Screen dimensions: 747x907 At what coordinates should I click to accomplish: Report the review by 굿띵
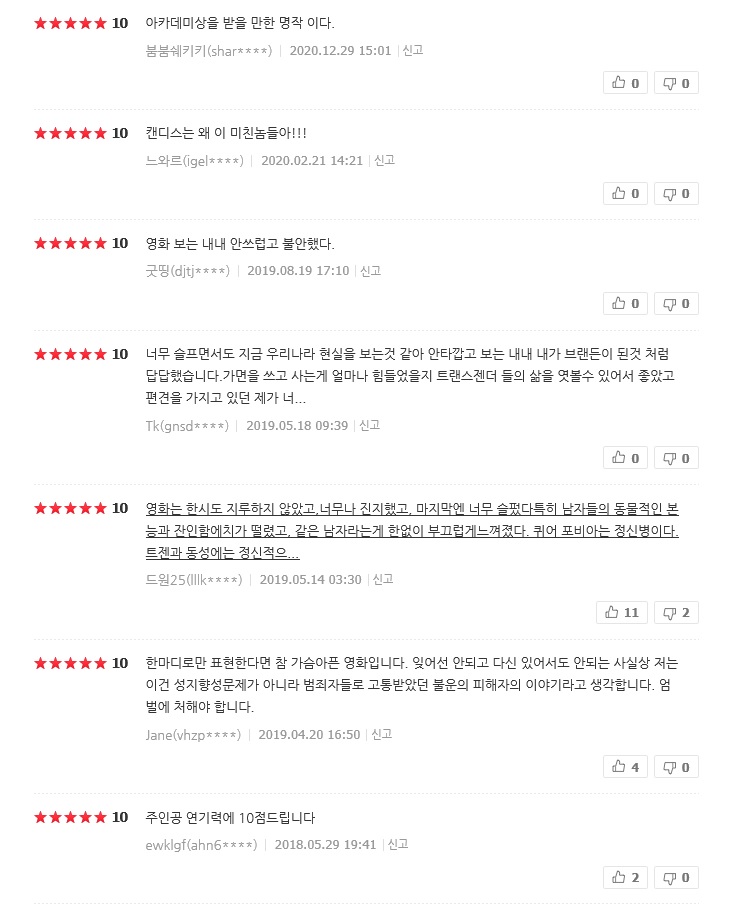click(370, 270)
